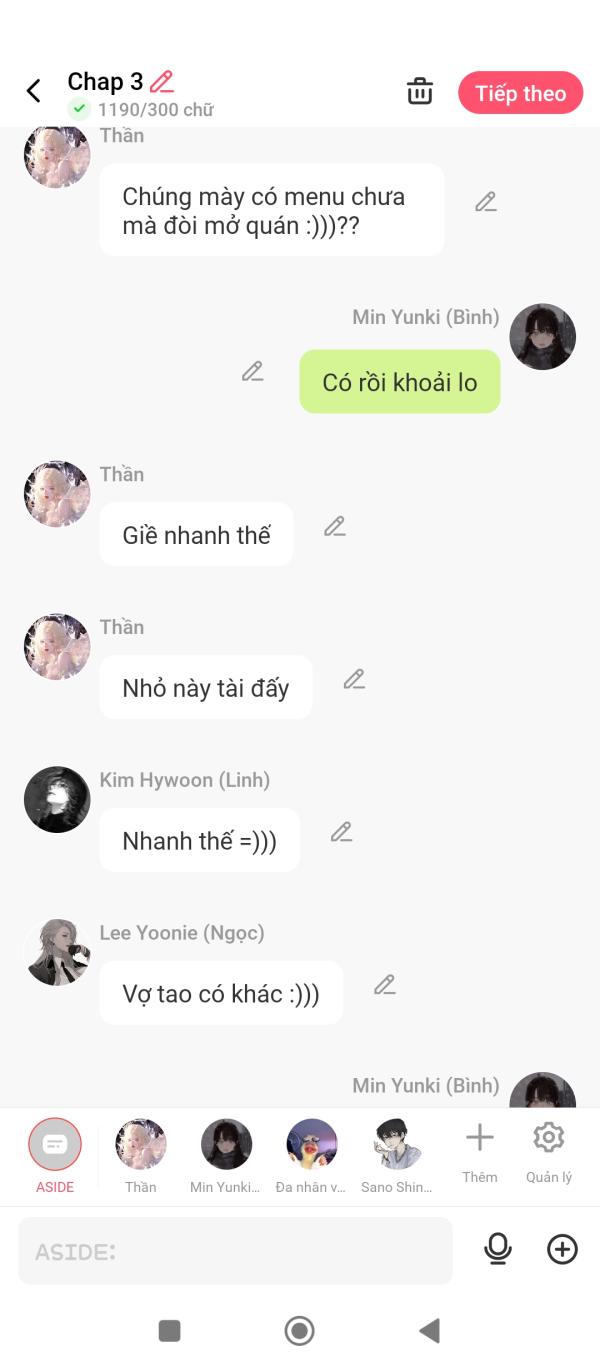The width and height of the screenshot is (600, 1367).
Task: Edit the message "Có rồi khoải lo"
Action: pyautogui.click(x=253, y=372)
